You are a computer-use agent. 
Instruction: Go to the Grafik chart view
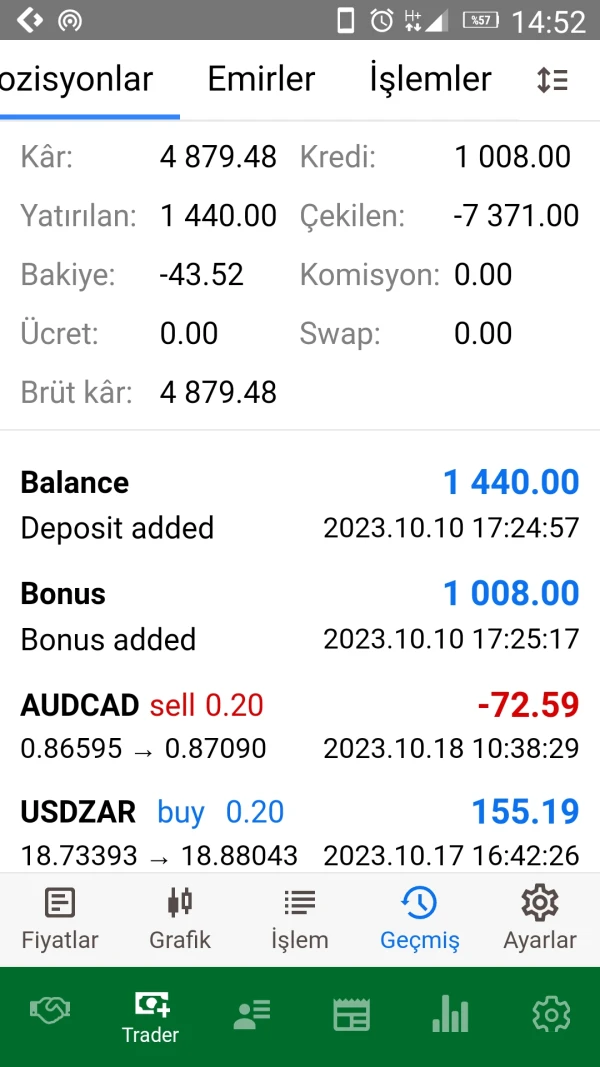point(180,919)
